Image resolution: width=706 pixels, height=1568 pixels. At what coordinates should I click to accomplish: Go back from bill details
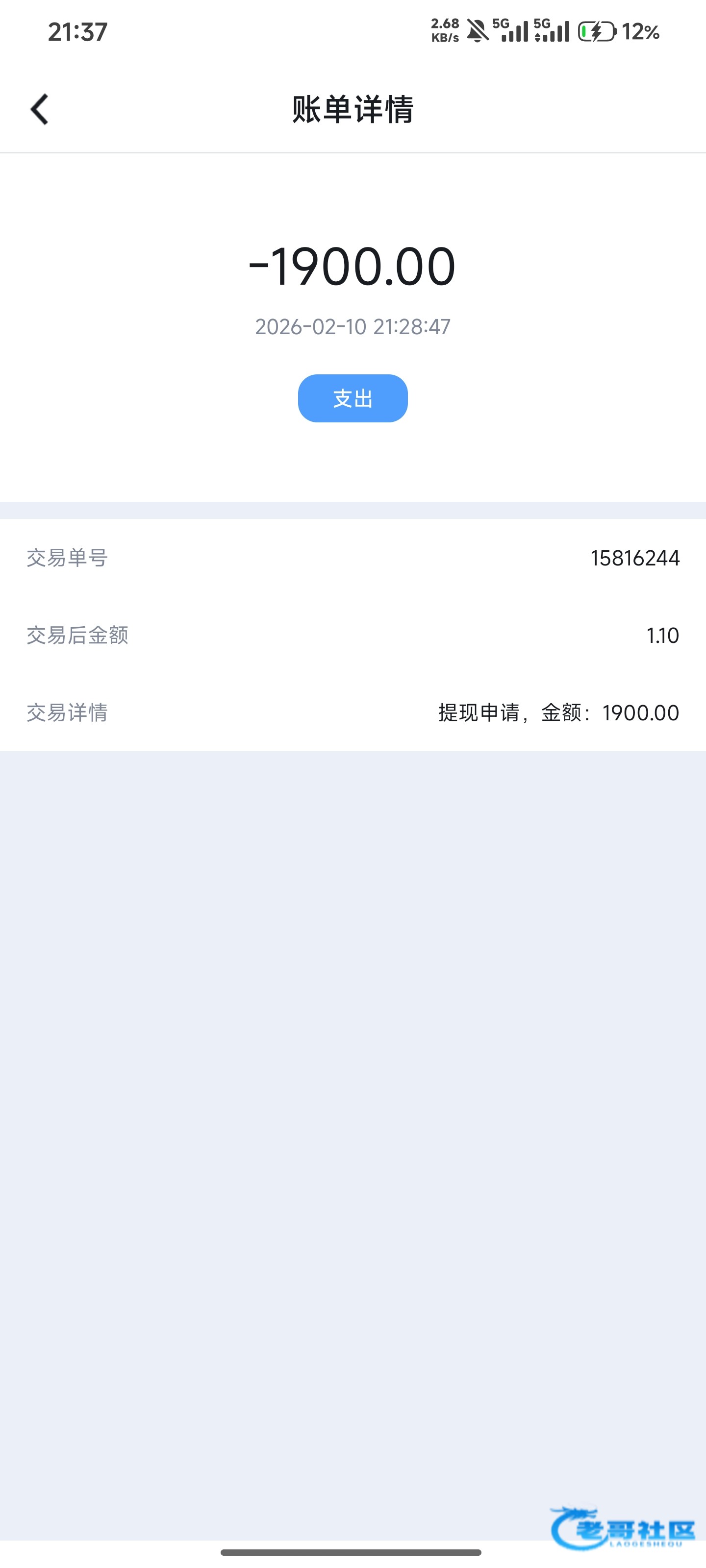tap(40, 110)
